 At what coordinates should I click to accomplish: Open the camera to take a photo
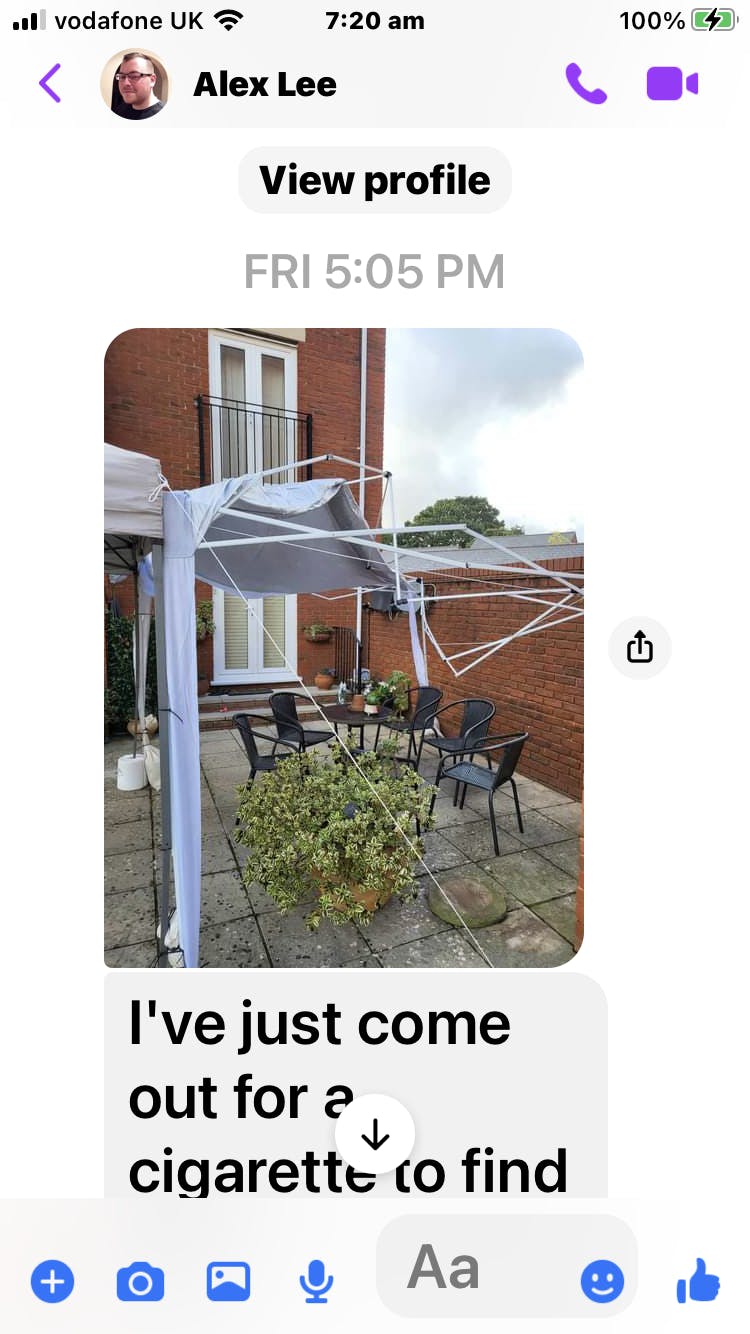tap(140, 1281)
